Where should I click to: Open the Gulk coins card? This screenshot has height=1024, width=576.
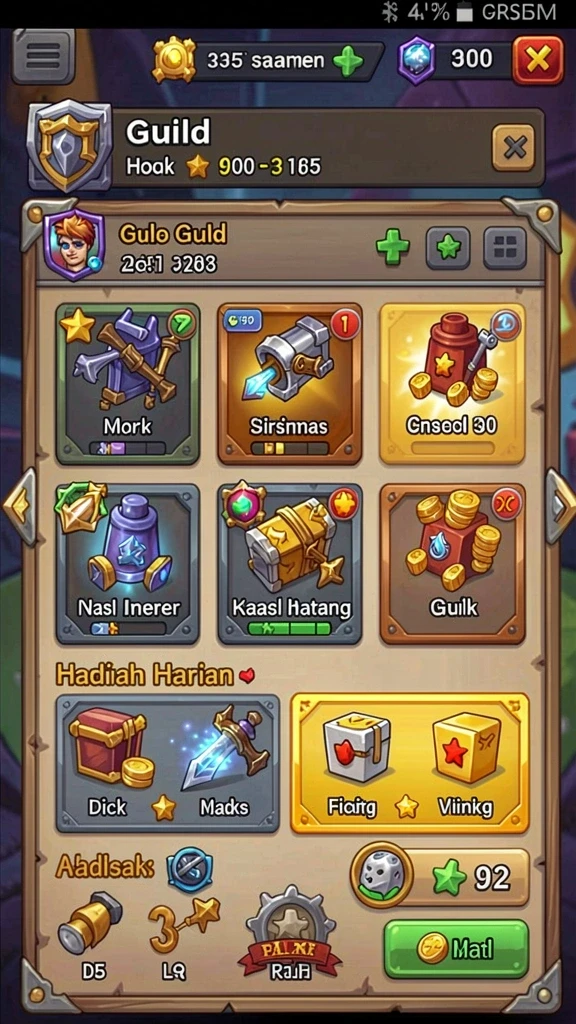[452, 564]
